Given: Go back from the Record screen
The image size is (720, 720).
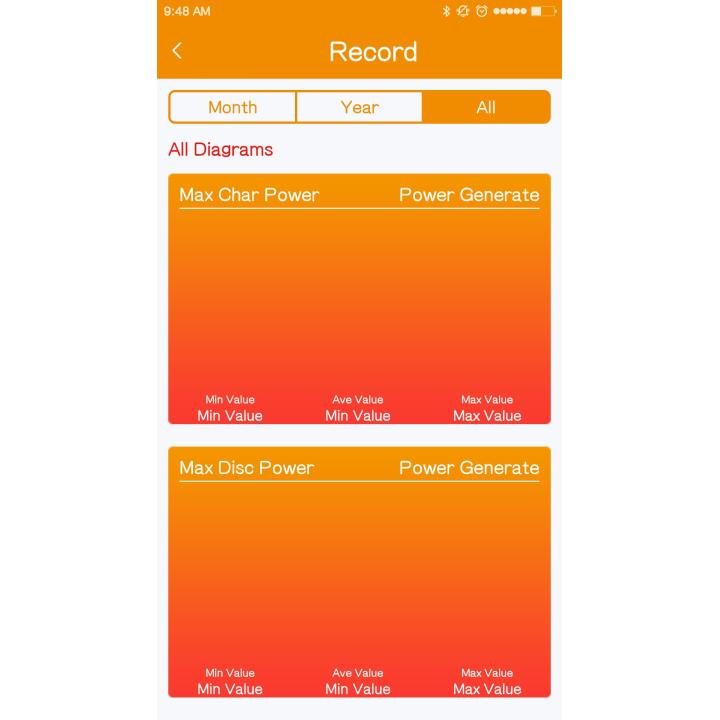Looking at the screenshot, I should click(177, 51).
